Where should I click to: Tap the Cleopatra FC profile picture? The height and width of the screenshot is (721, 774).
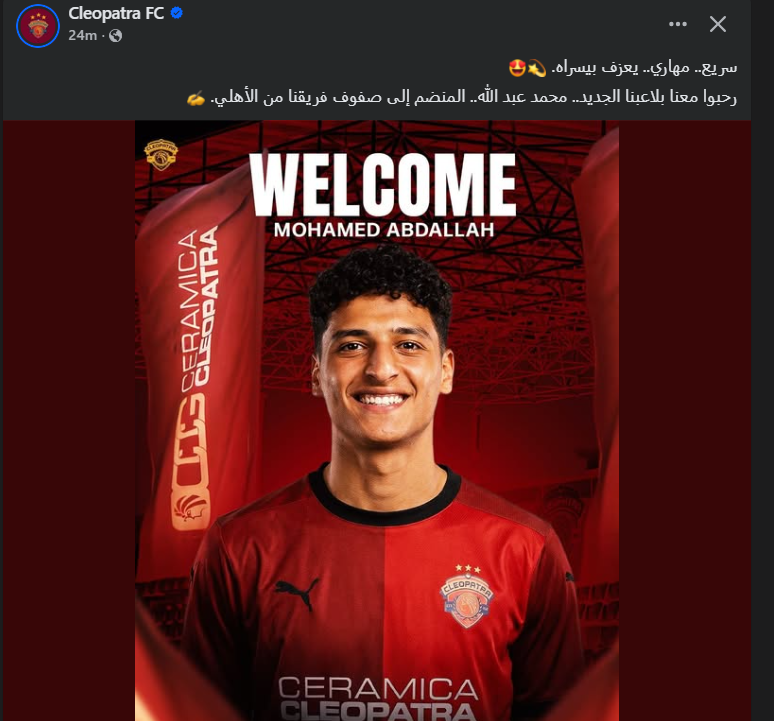click(x=38, y=24)
